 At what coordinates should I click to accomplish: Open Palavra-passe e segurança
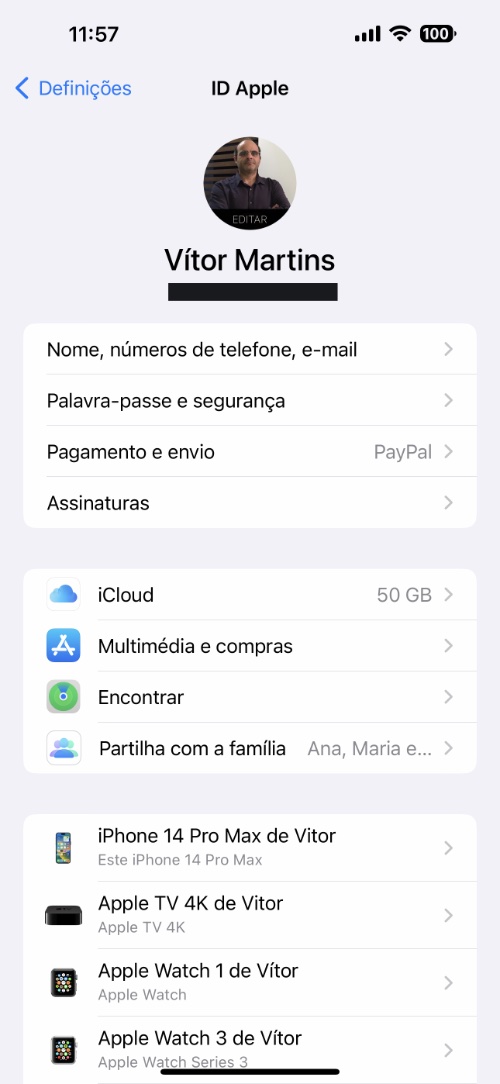(x=250, y=400)
